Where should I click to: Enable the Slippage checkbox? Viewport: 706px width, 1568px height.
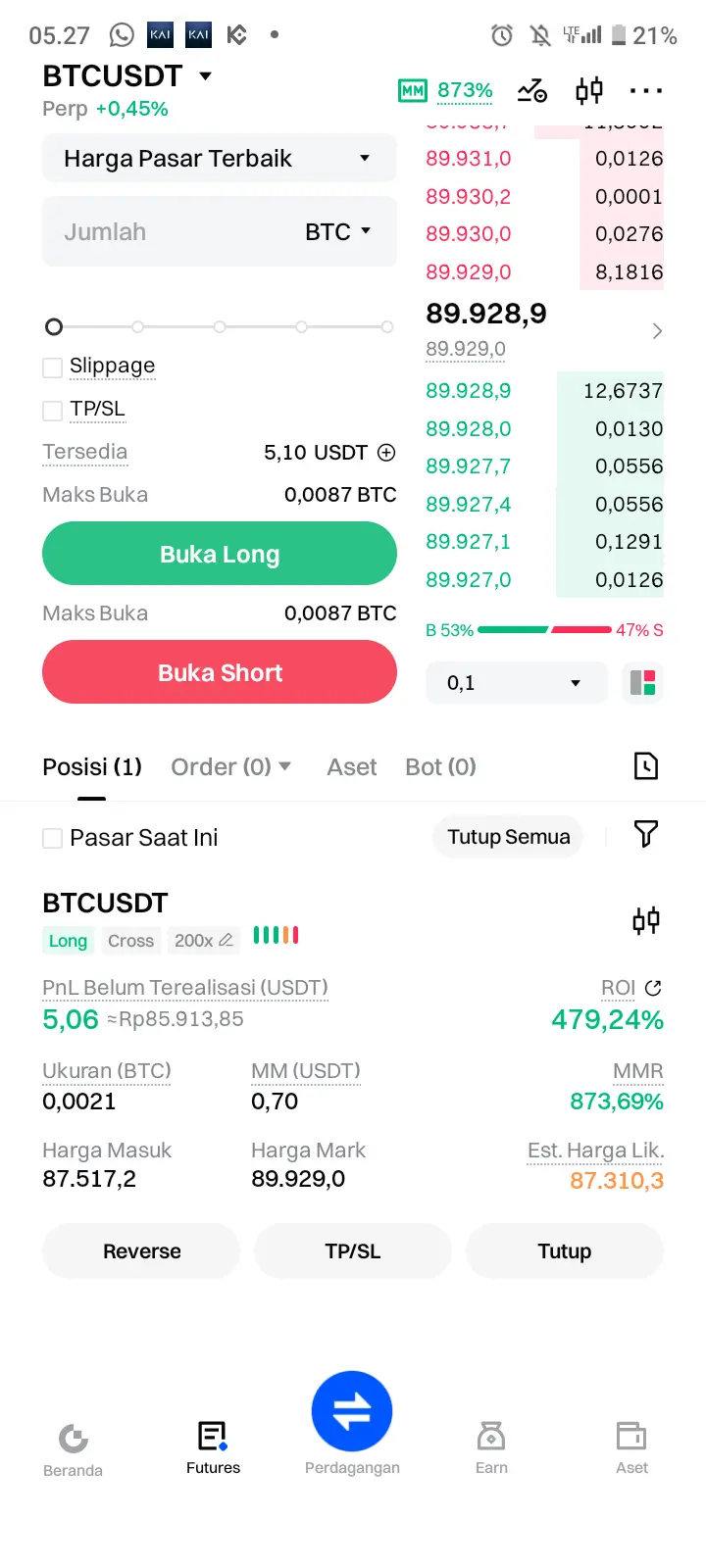click(53, 367)
